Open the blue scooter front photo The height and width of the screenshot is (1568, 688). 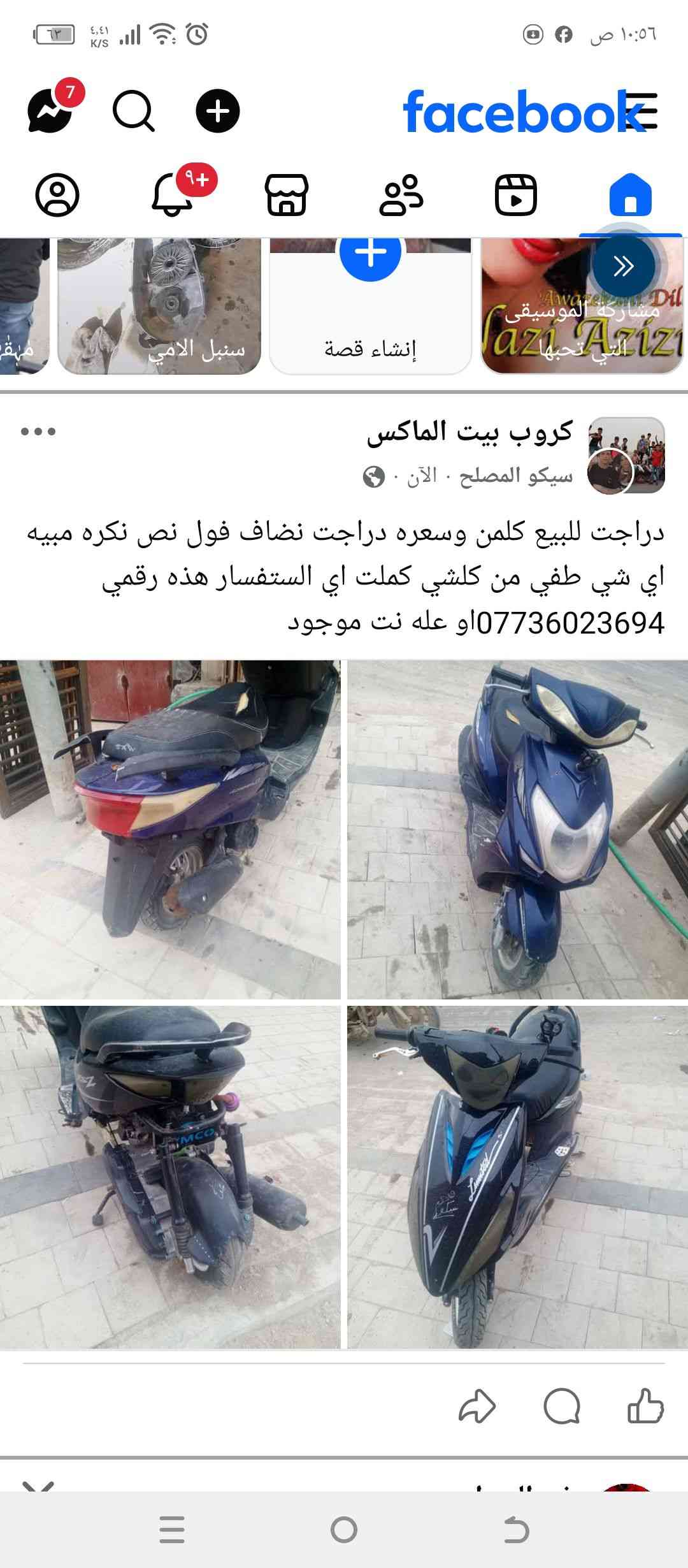[517, 829]
